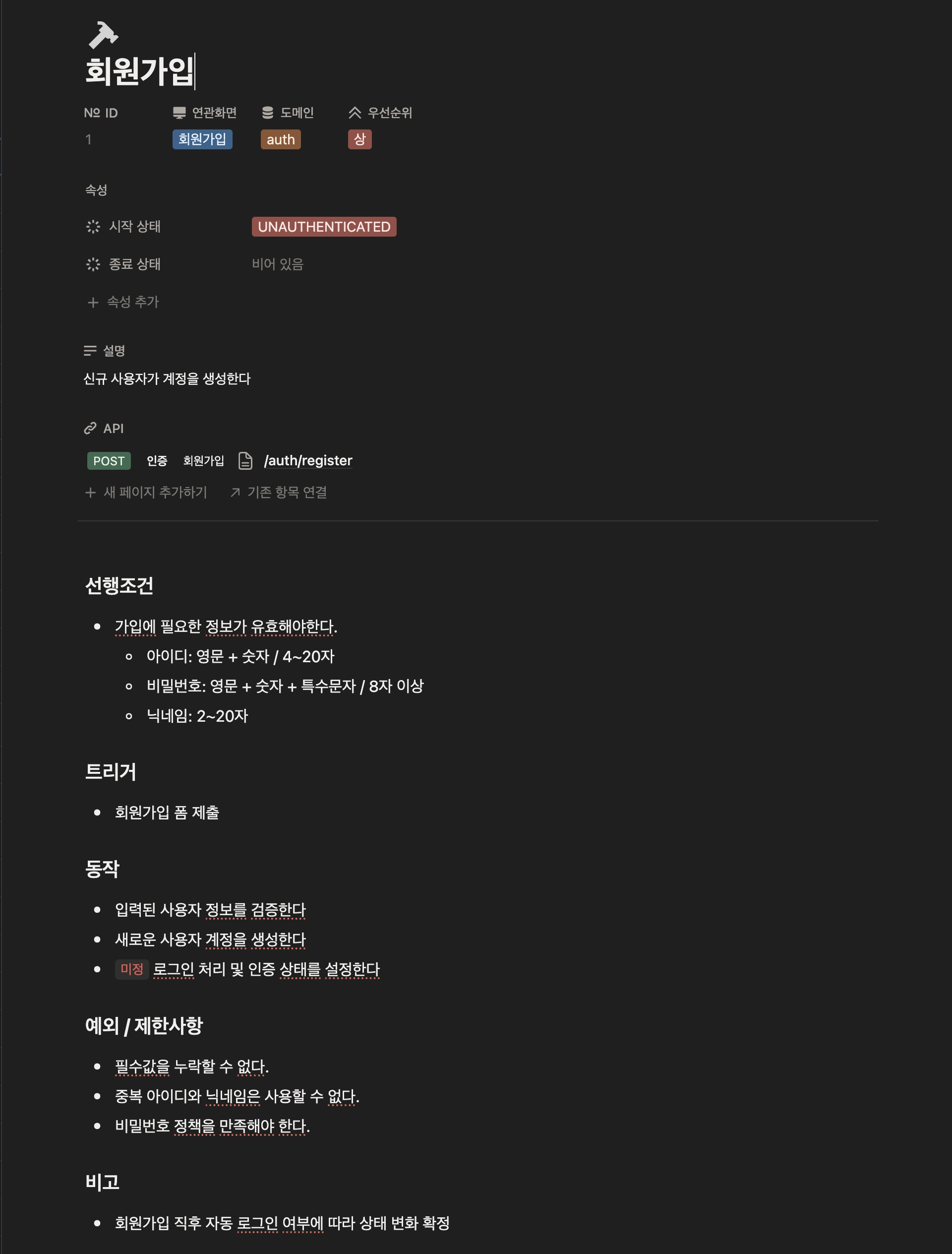The width and height of the screenshot is (952, 1254).
Task: Edit the description text 신규 사용자가 계정을 생성한다
Action: tap(167, 378)
